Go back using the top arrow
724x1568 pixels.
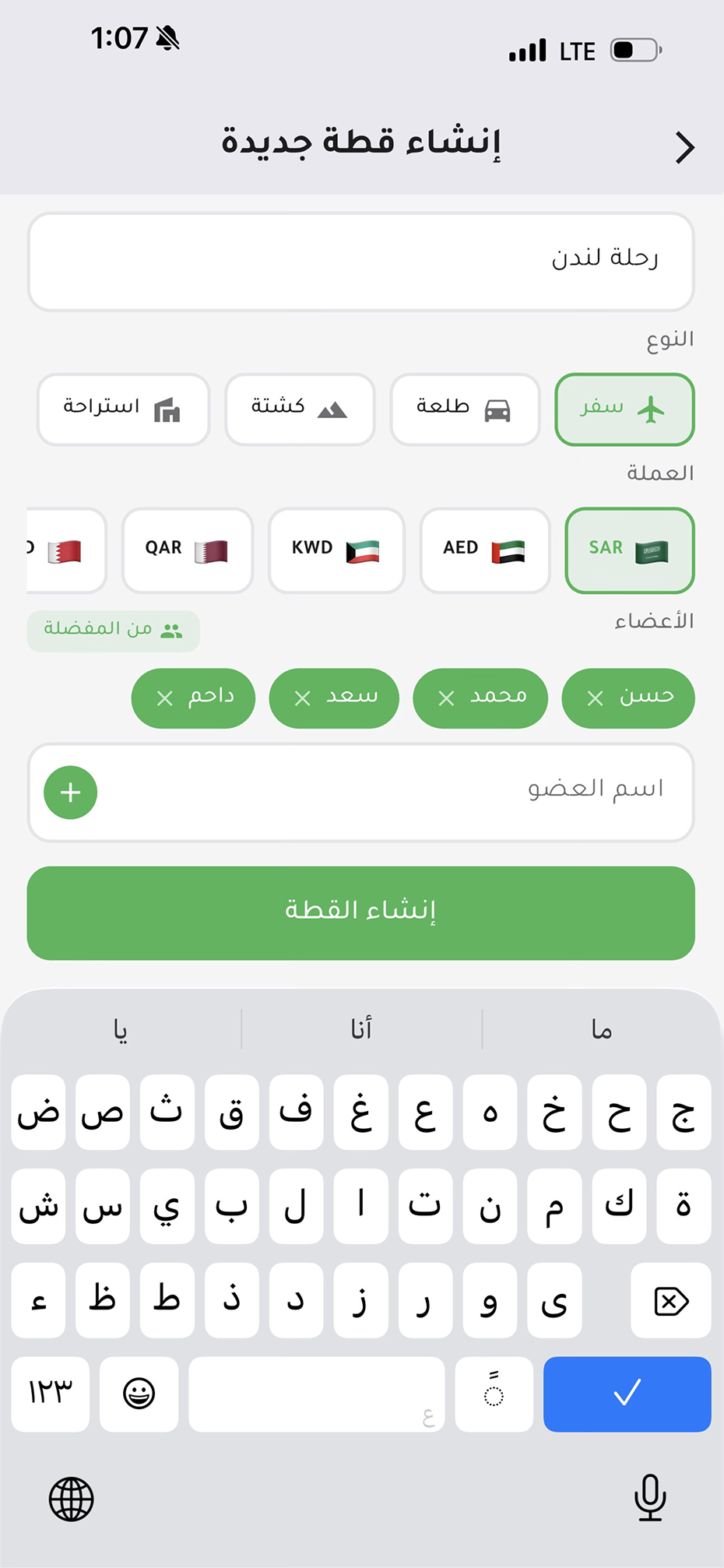(684, 146)
